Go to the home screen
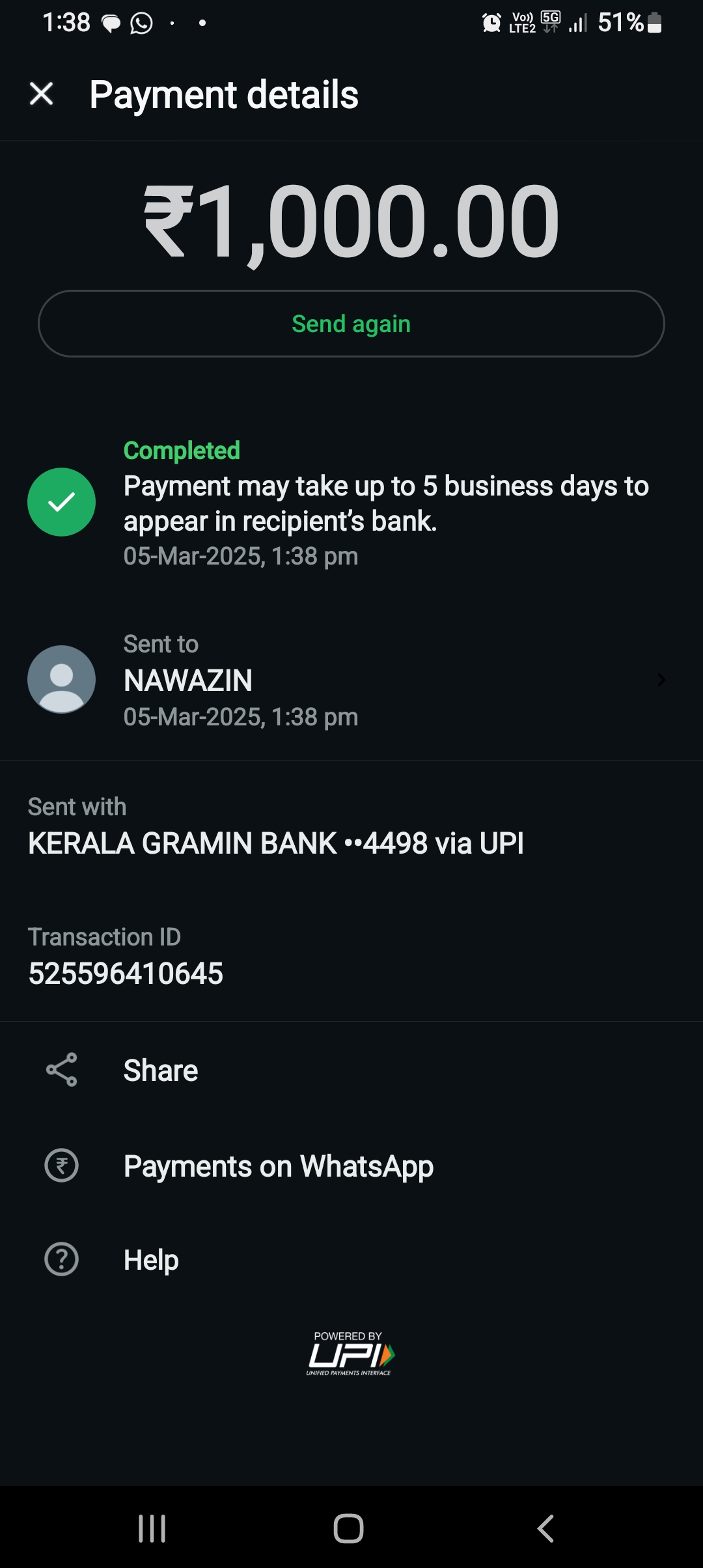This screenshot has height=1568, width=703. pos(349,1528)
